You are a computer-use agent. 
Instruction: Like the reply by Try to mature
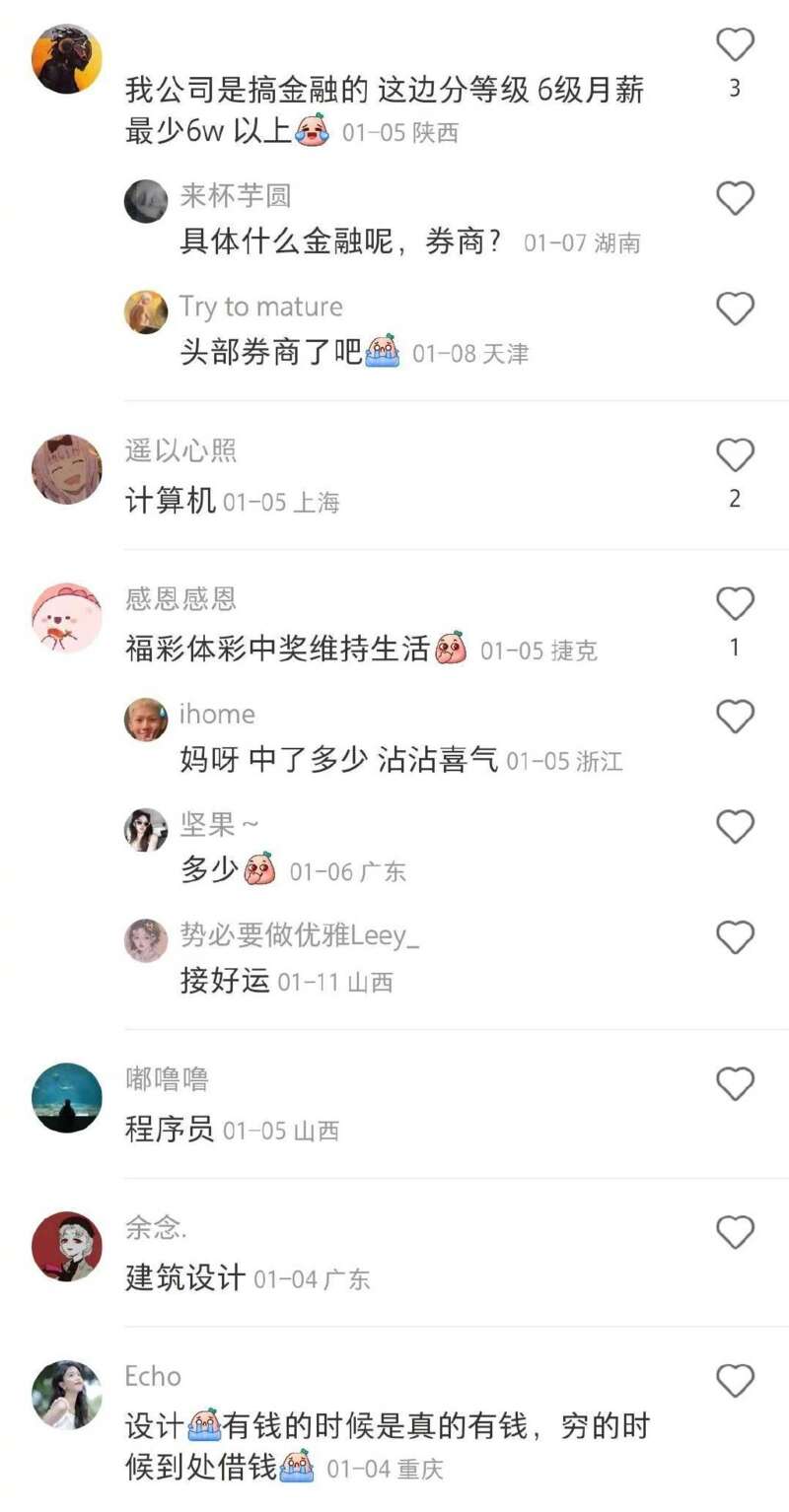point(735,309)
